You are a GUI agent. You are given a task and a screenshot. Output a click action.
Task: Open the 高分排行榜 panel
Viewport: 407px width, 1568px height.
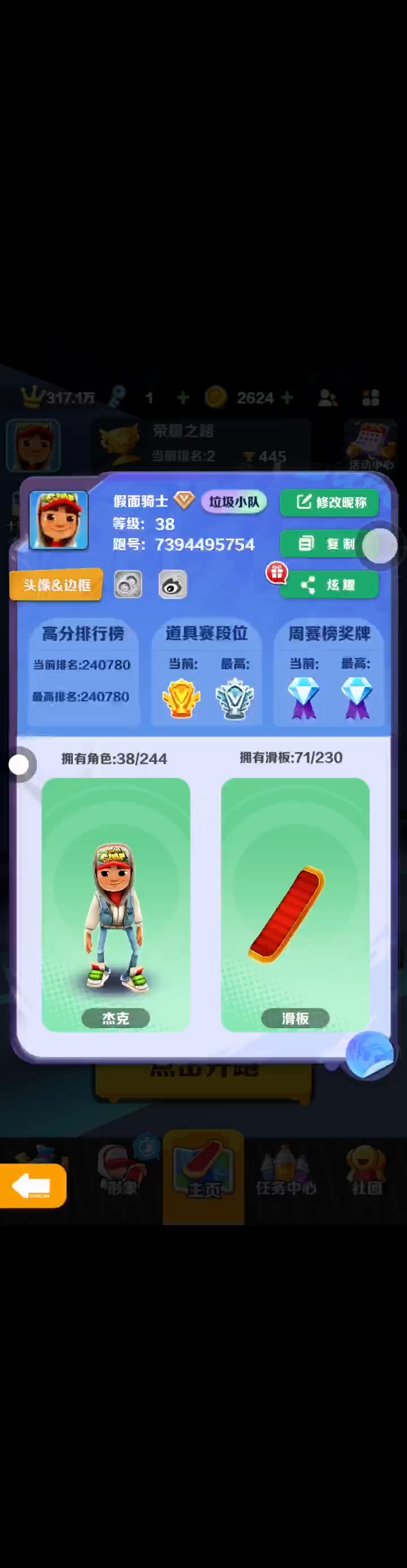[83, 673]
